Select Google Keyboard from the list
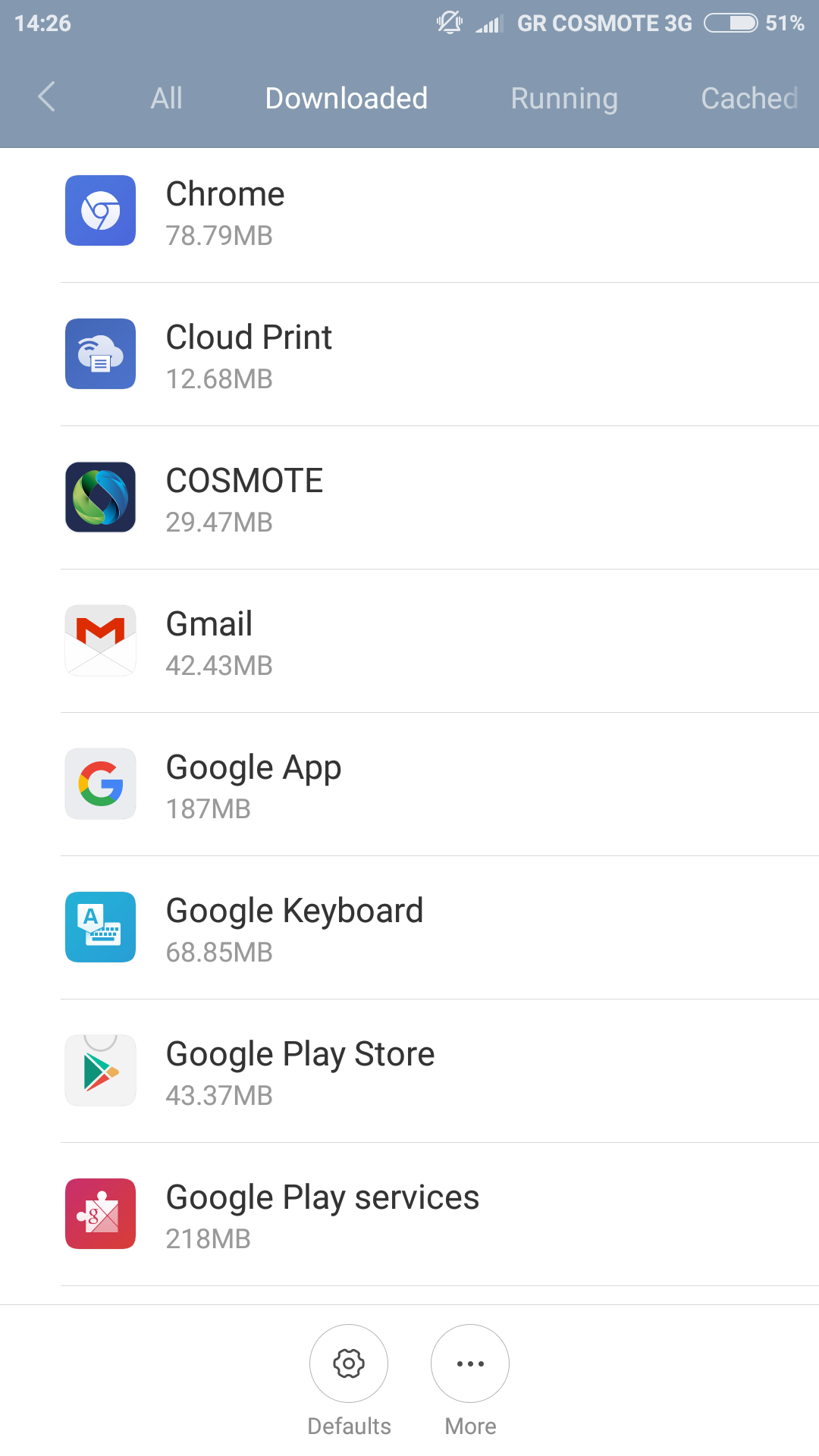The width and height of the screenshot is (819, 1456). click(409, 928)
